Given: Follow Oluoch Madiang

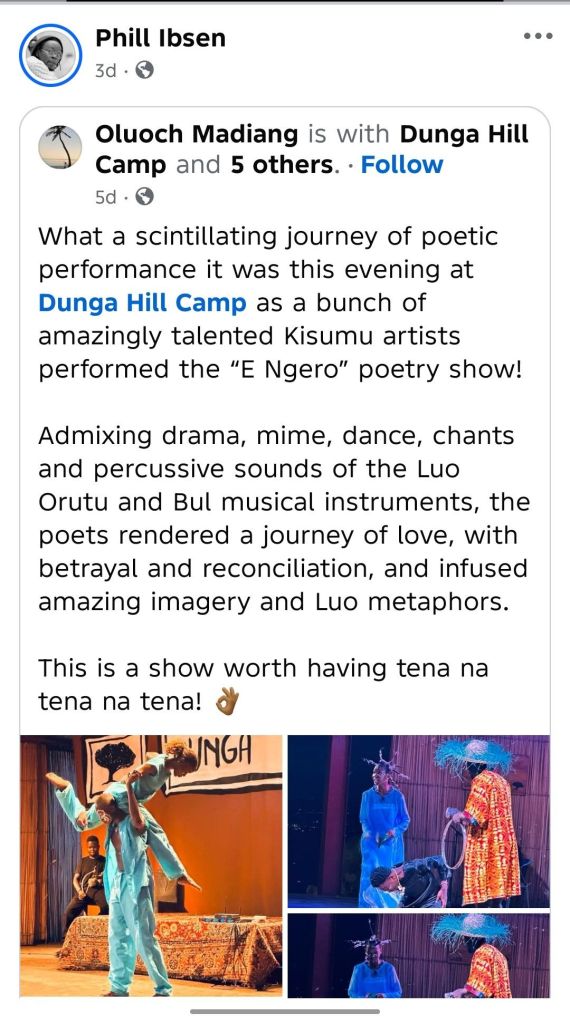Looking at the screenshot, I should click(402, 165).
